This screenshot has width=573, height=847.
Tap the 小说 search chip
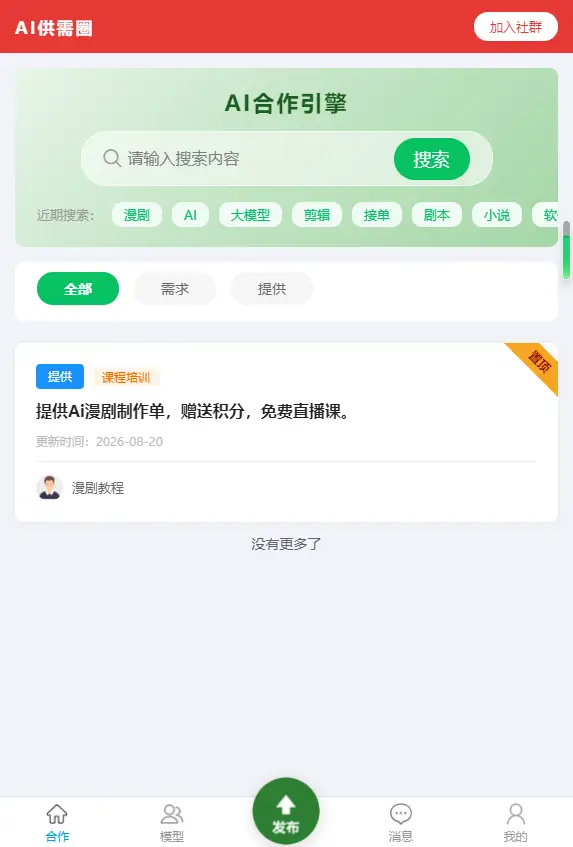[496, 215]
